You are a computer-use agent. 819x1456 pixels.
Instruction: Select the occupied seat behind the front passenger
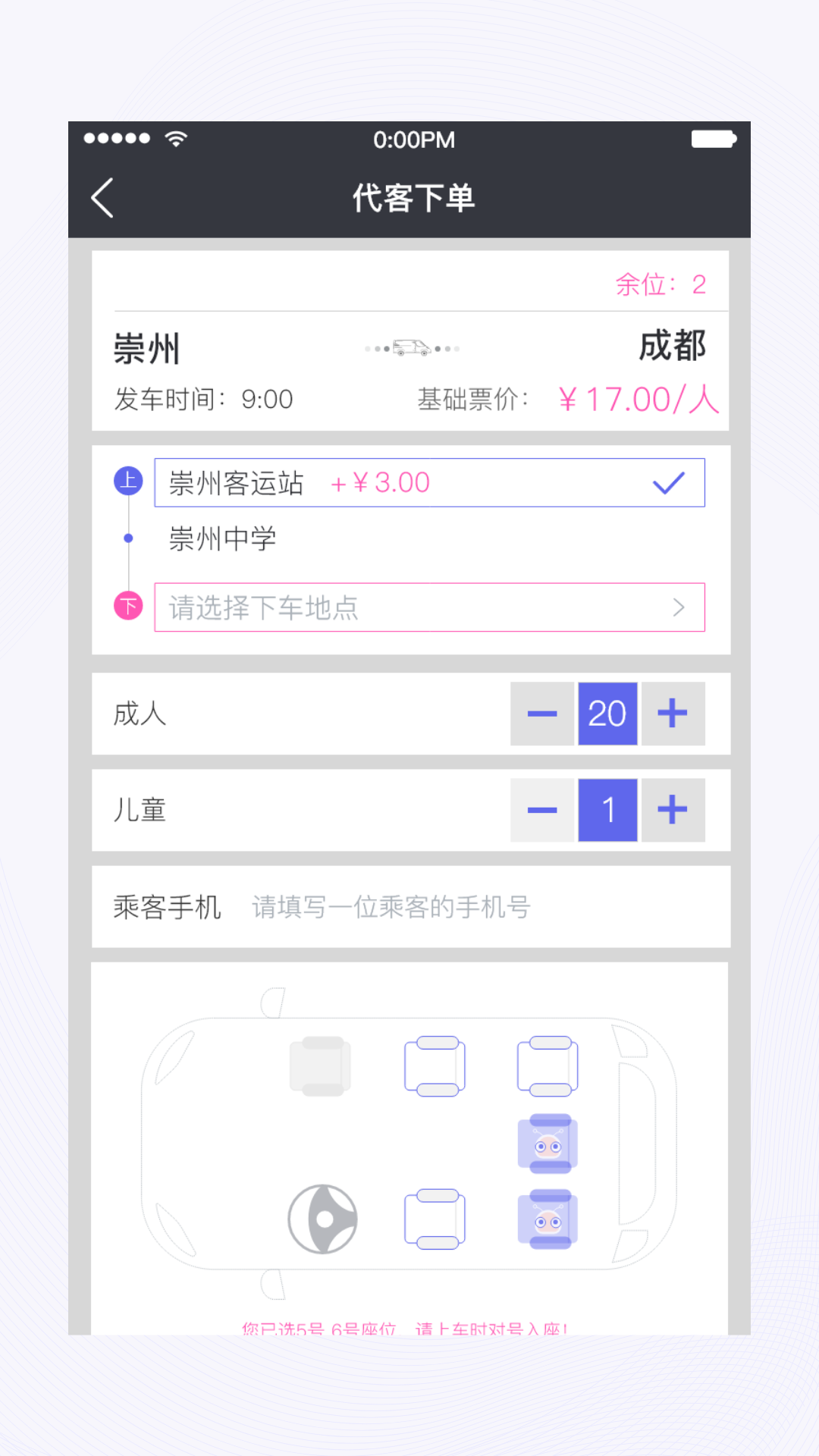point(548,1144)
